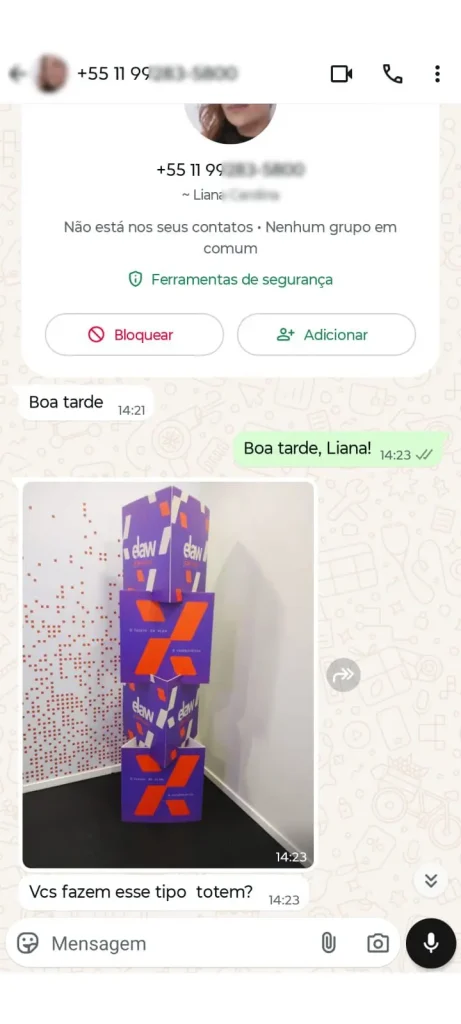This screenshot has height=1024, width=461.
Task: Add the contact with Adicionar
Action: click(326, 334)
